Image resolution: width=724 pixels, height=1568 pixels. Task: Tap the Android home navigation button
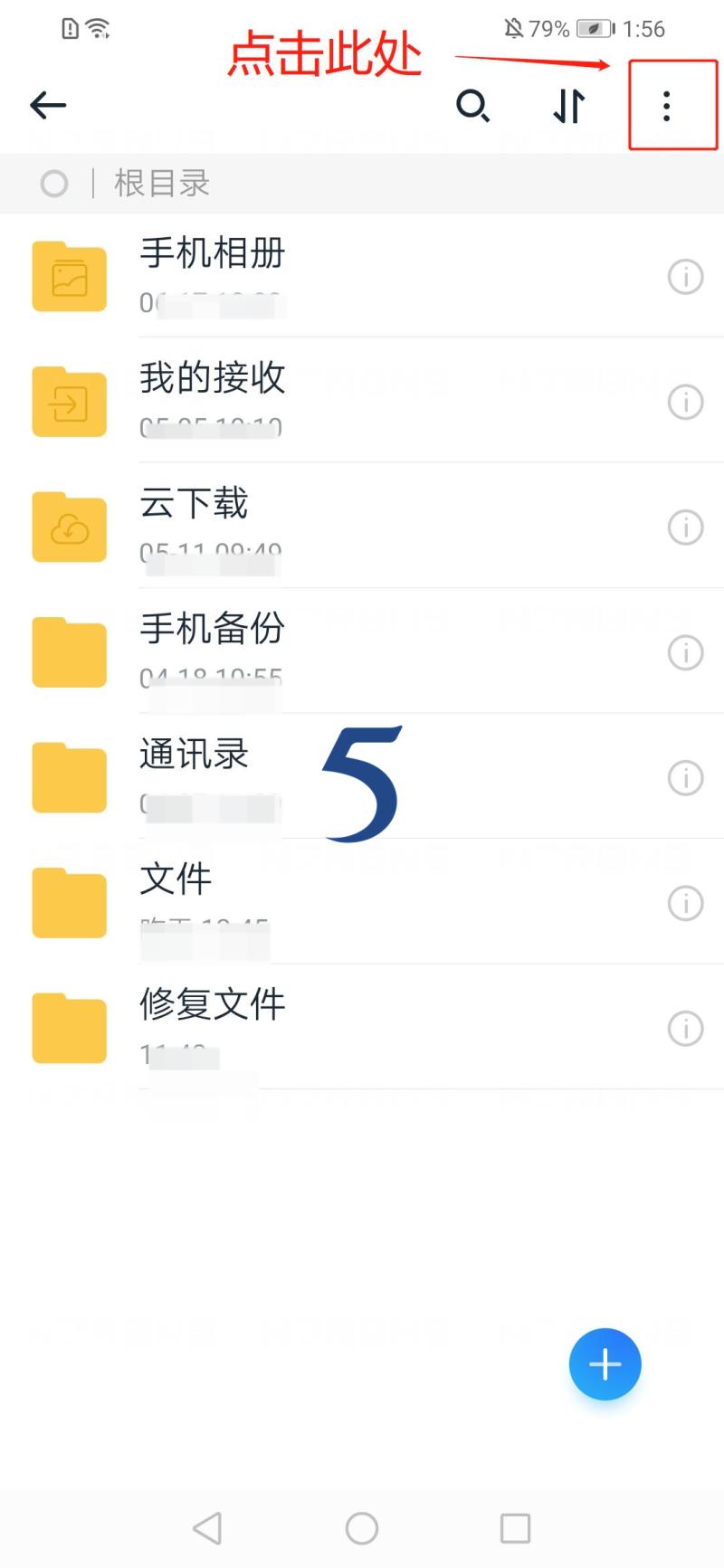tap(361, 1528)
